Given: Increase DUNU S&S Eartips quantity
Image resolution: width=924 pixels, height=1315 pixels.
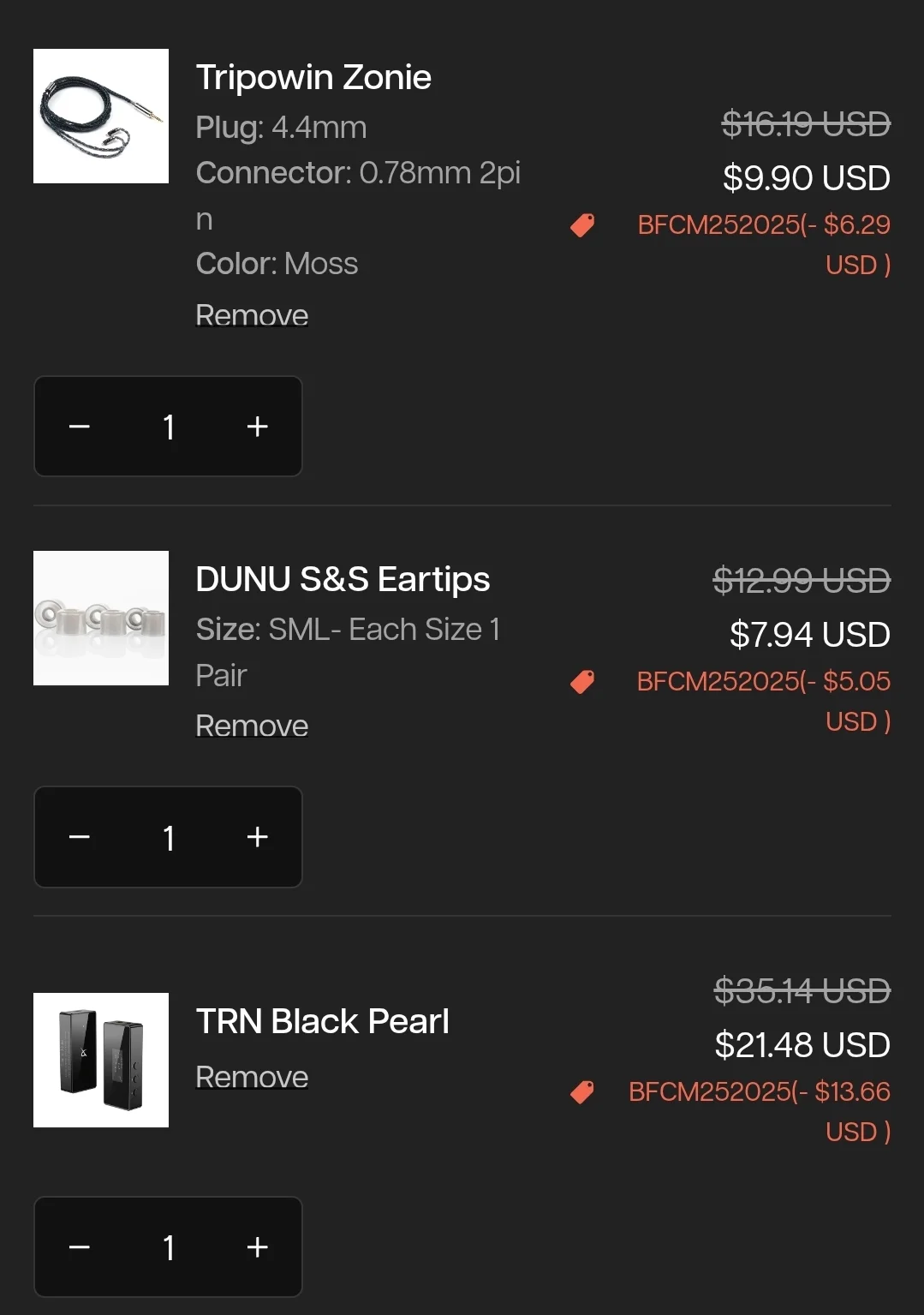Looking at the screenshot, I should click(257, 836).
